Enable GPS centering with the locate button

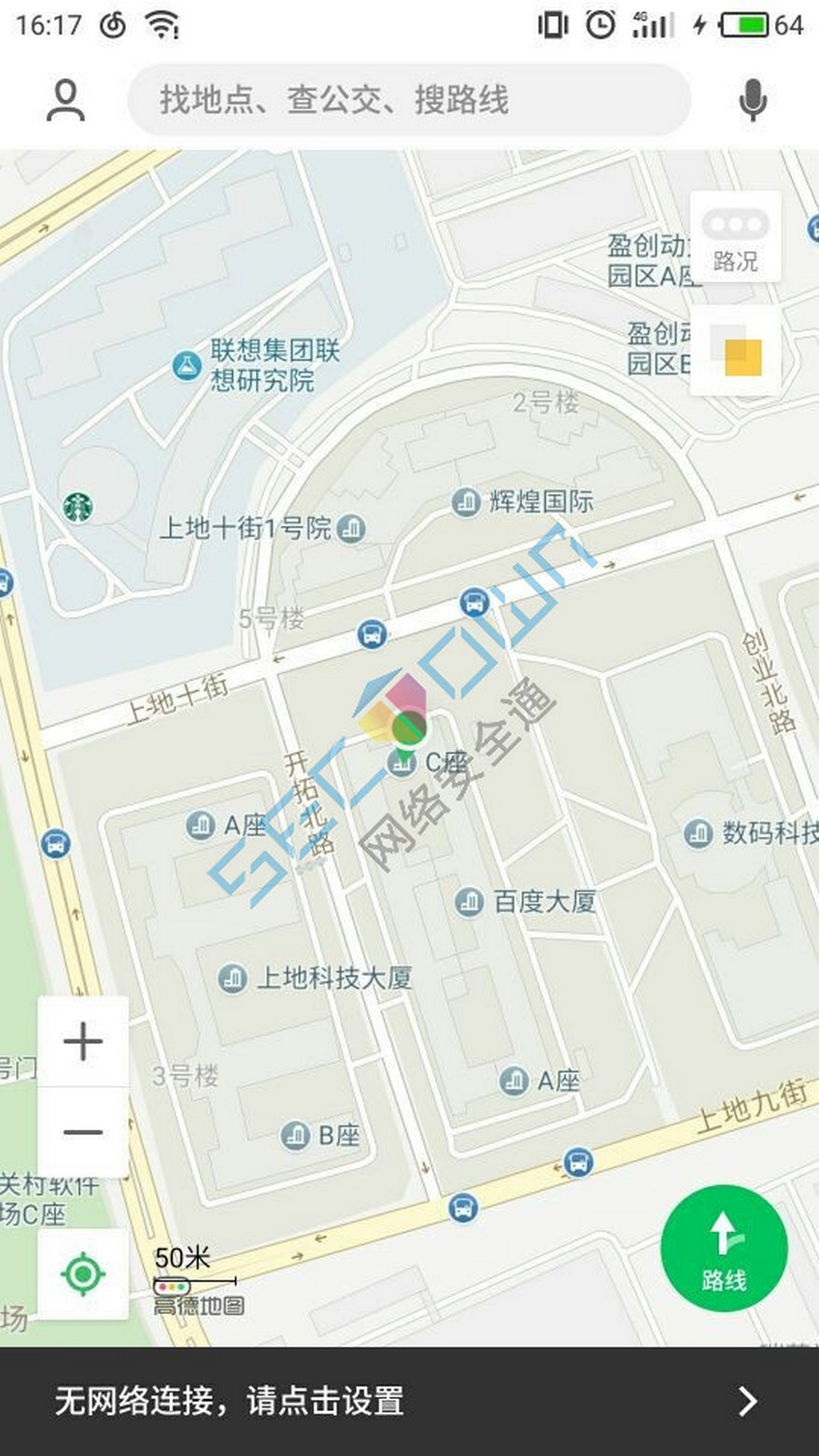pyautogui.click(x=82, y=1272)
